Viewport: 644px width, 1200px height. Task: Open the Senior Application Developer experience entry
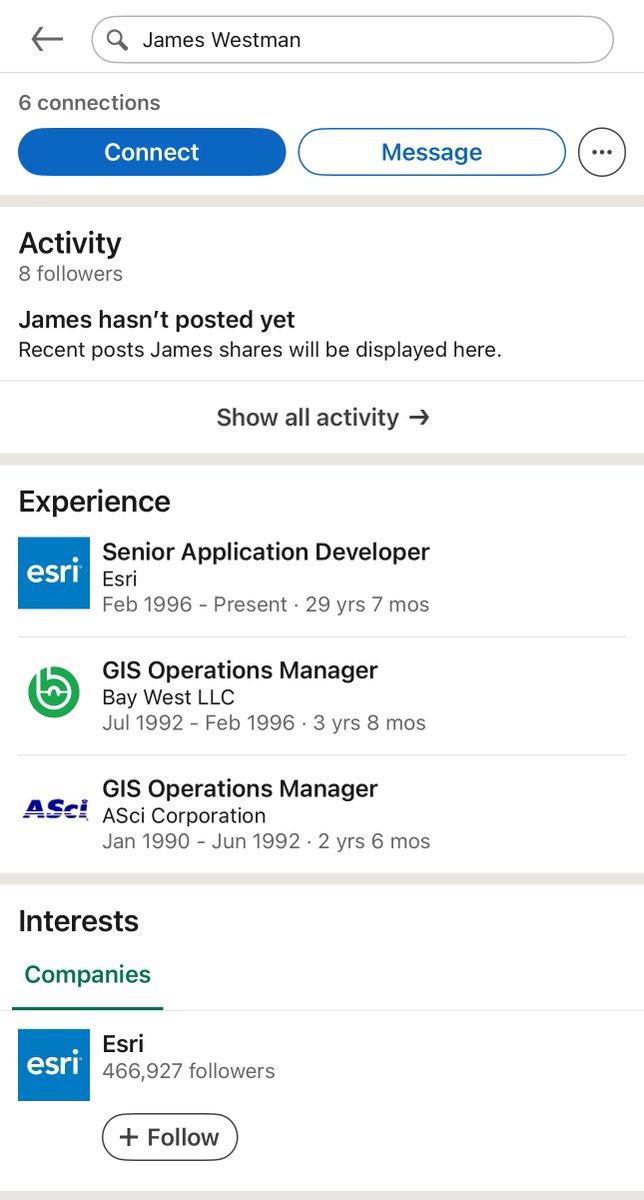tap(266, 552)
